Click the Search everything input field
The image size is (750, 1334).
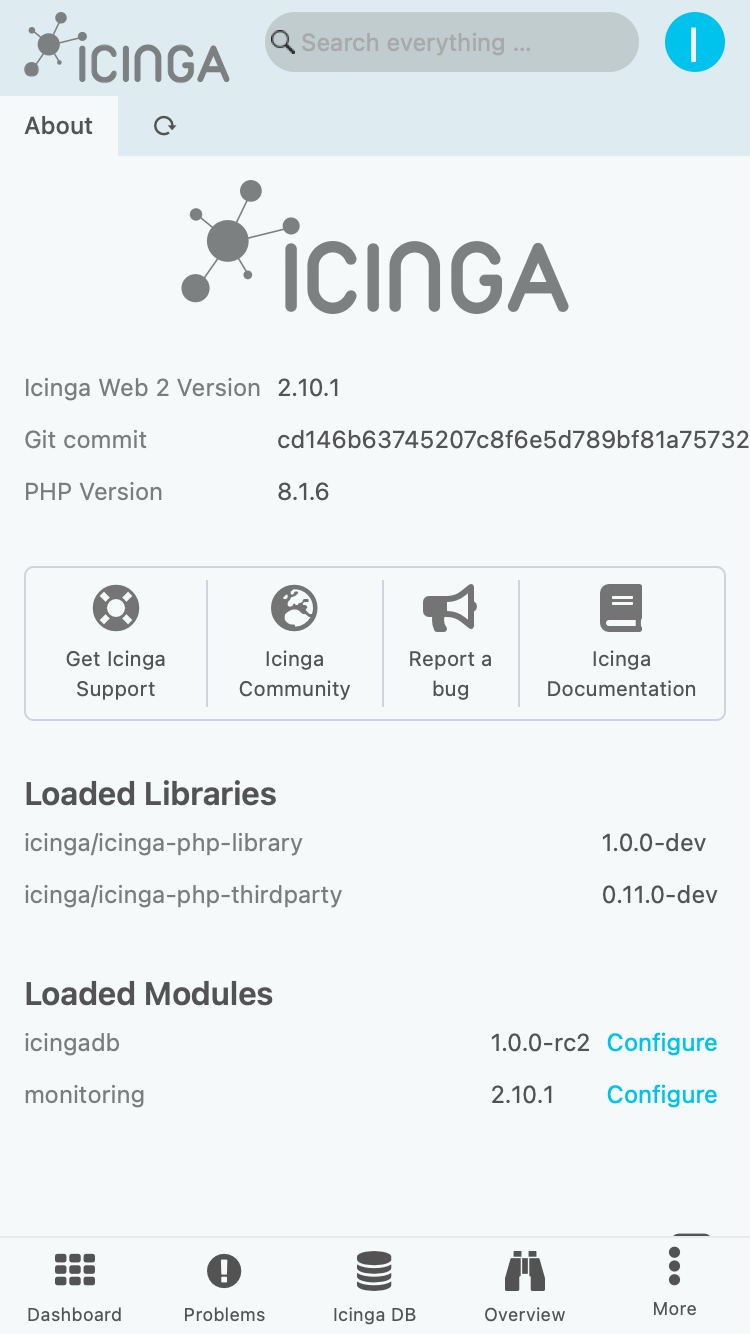(450, 42)
